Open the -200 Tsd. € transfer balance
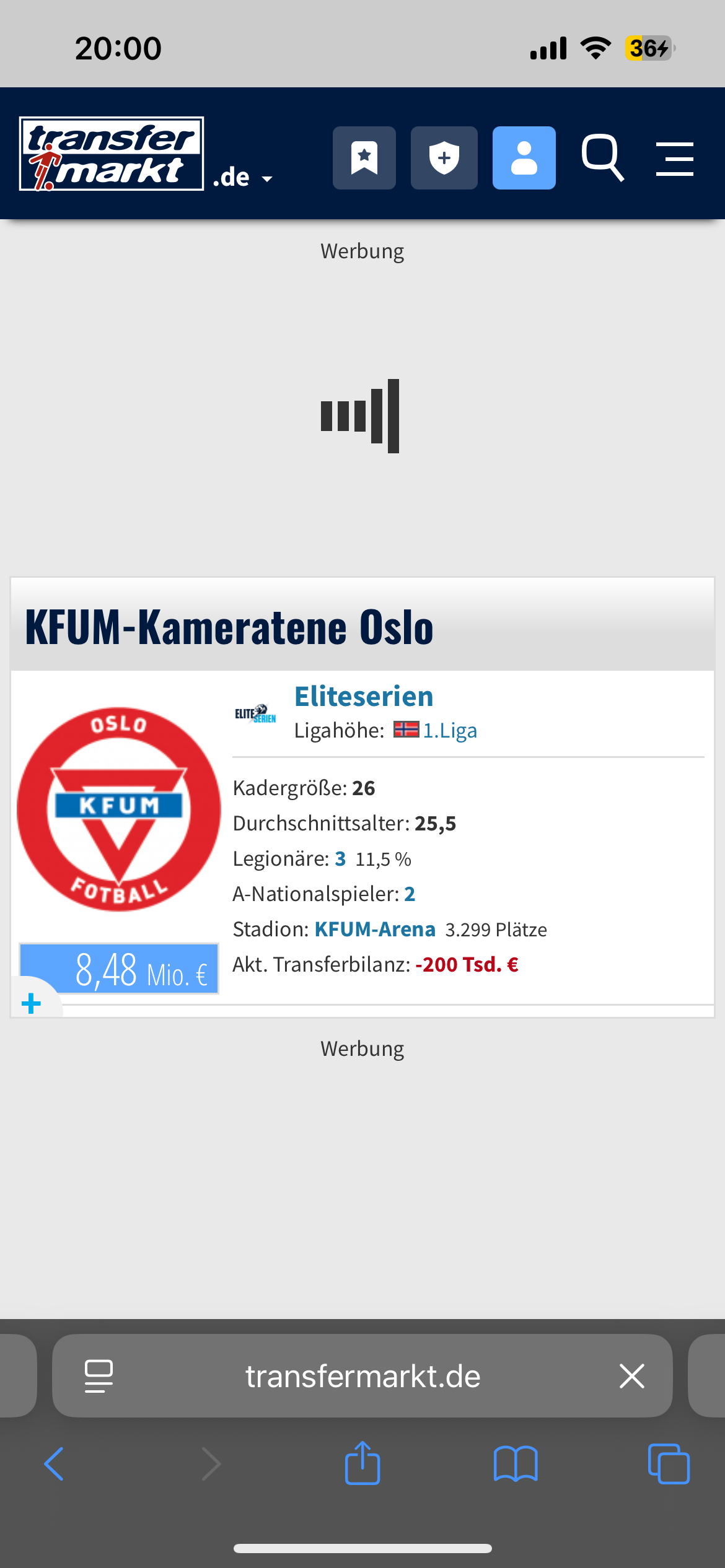 pos(467,965)
